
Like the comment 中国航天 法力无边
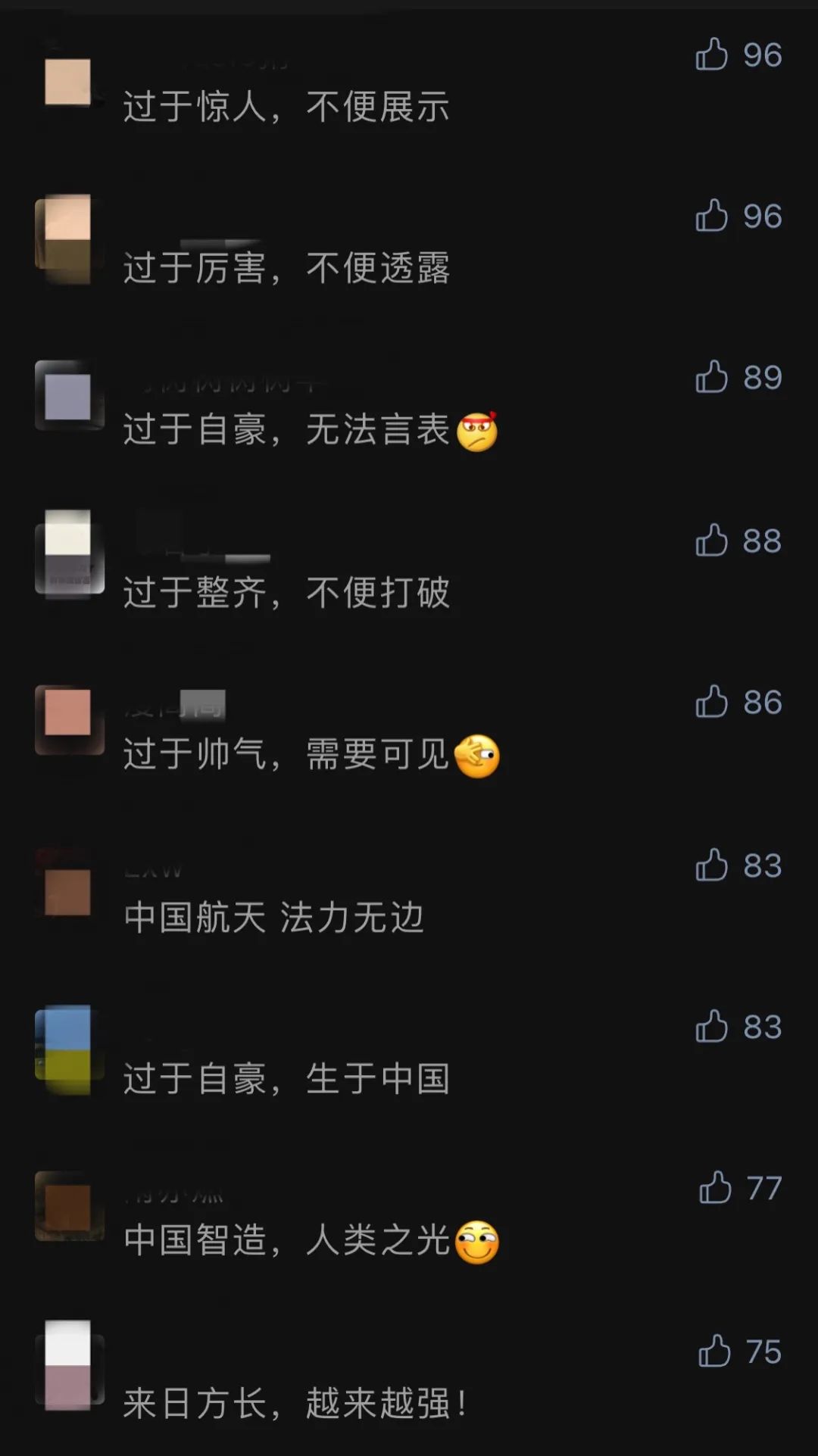tap(712, 865)
